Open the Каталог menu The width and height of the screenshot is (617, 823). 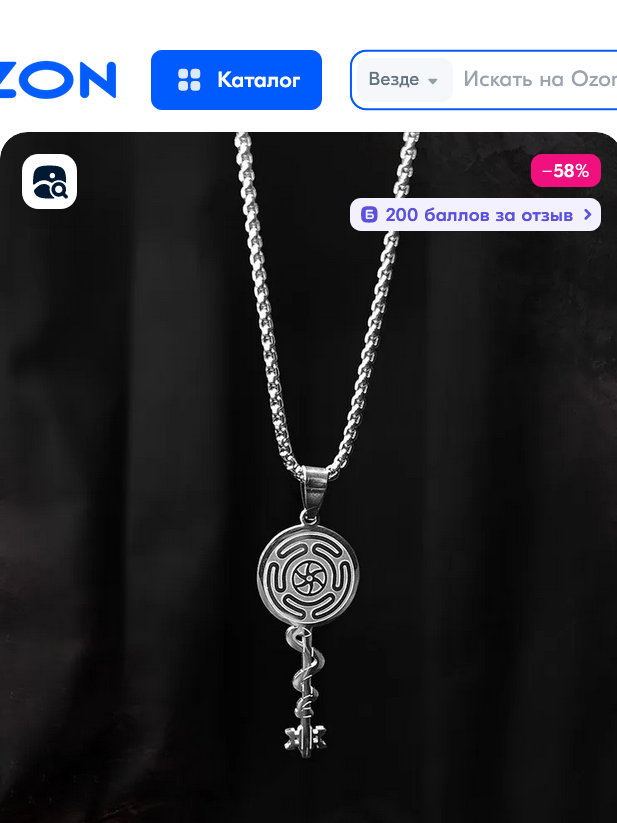pos(236,80)
